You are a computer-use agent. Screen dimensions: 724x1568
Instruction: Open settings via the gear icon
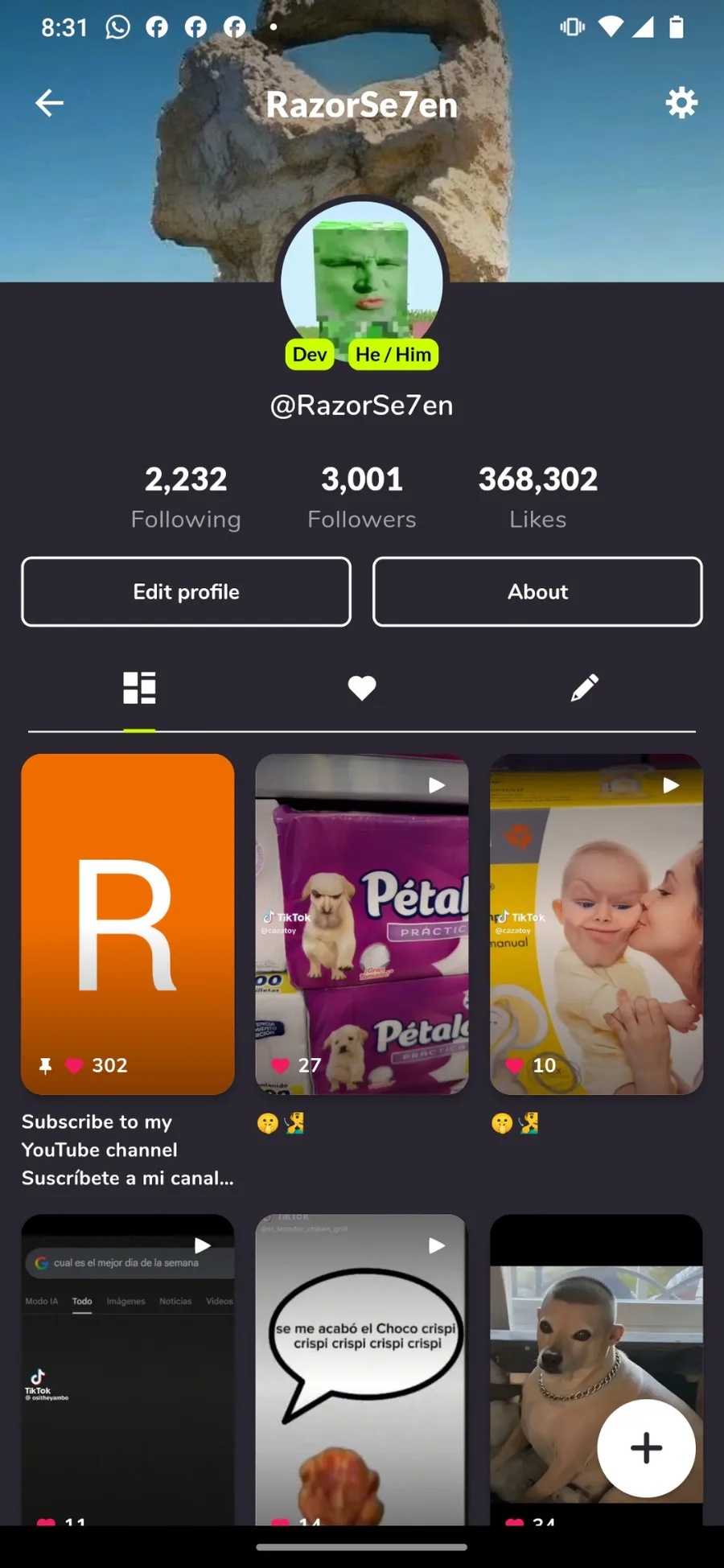pos(681,103)
